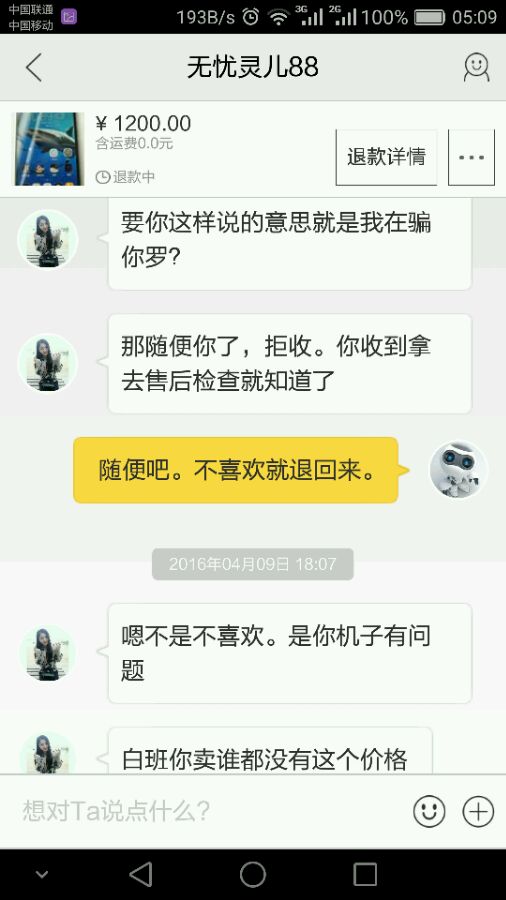This screenshot has height=900, width=506.
Task: Tap the system home button
Action: (x=253, y=875)
